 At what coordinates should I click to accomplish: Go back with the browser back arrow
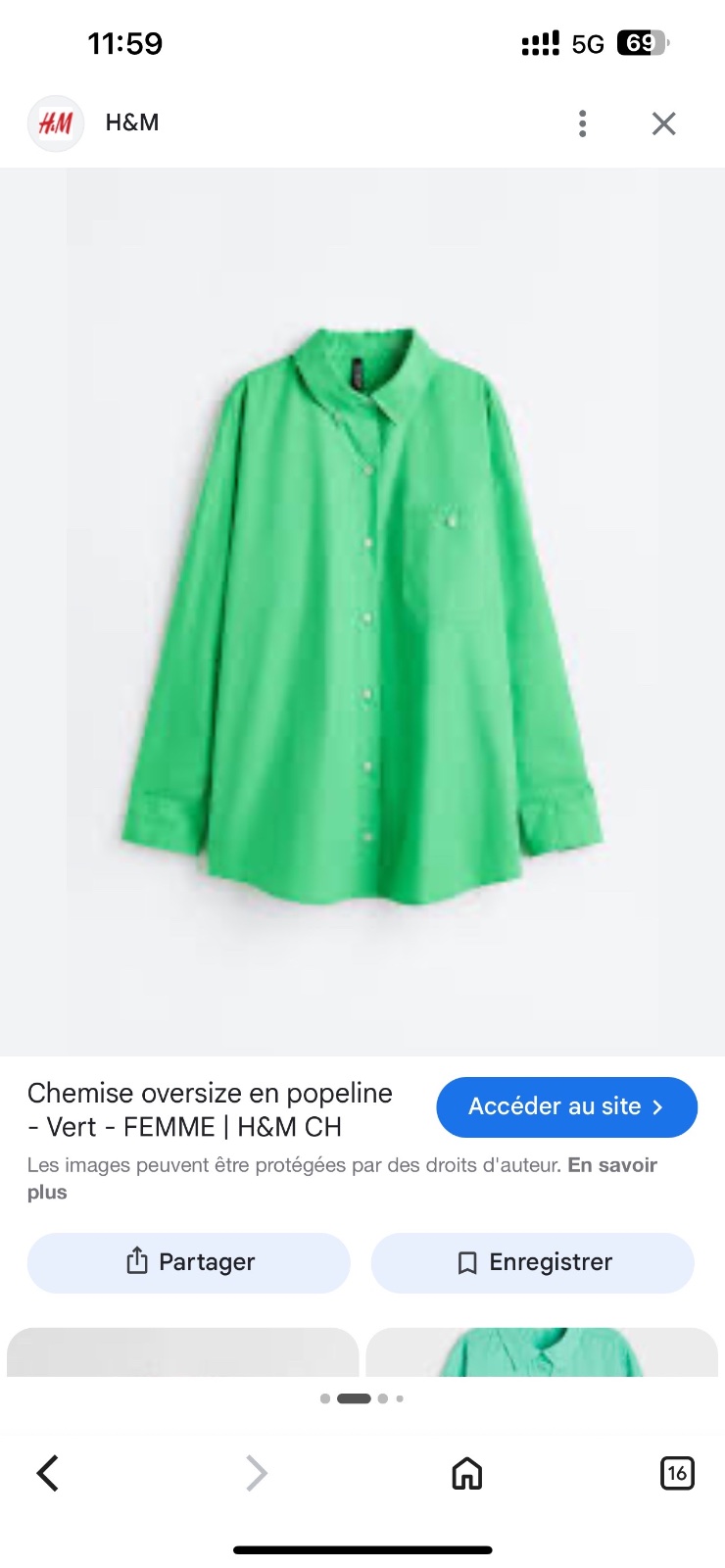tap(48, 1473)
